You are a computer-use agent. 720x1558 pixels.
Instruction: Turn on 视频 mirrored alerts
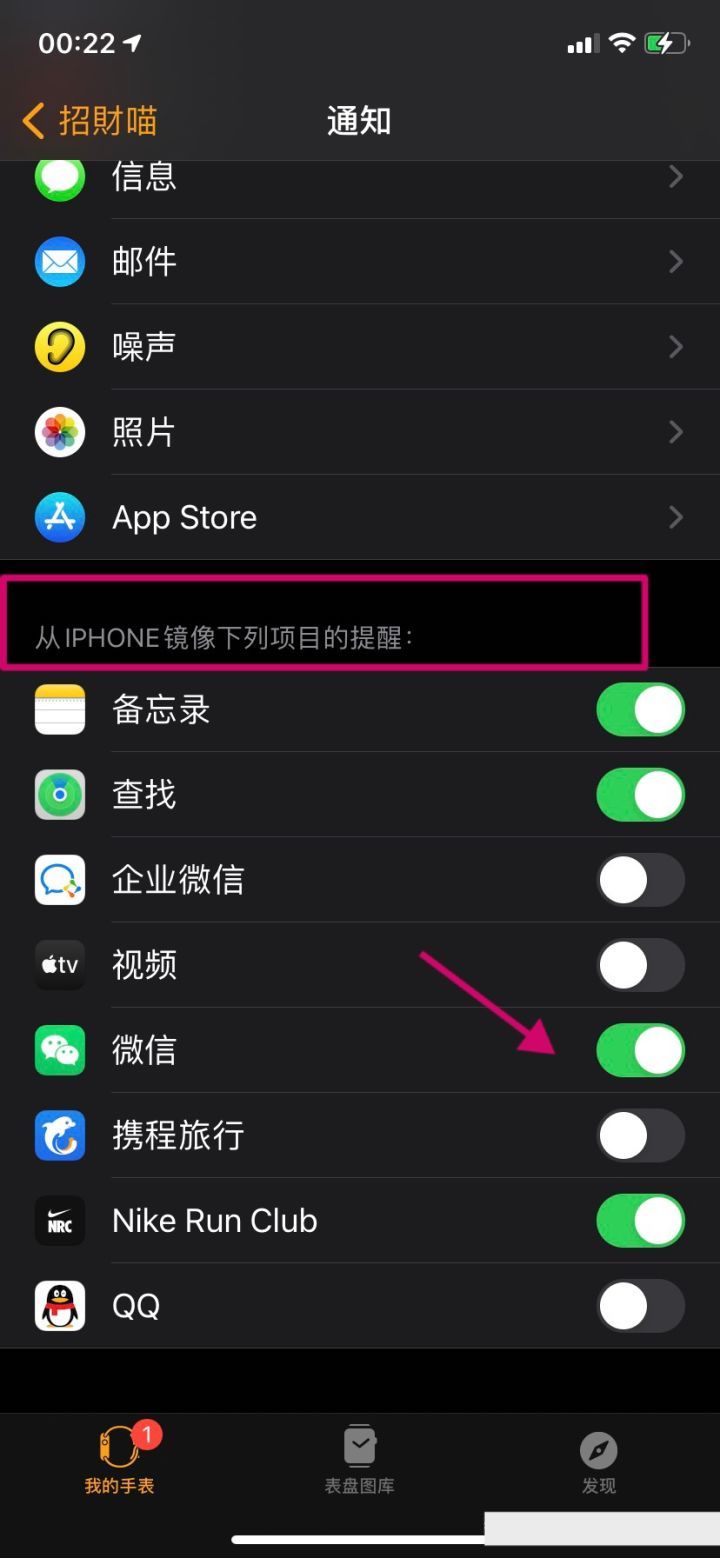pos(640,965)
